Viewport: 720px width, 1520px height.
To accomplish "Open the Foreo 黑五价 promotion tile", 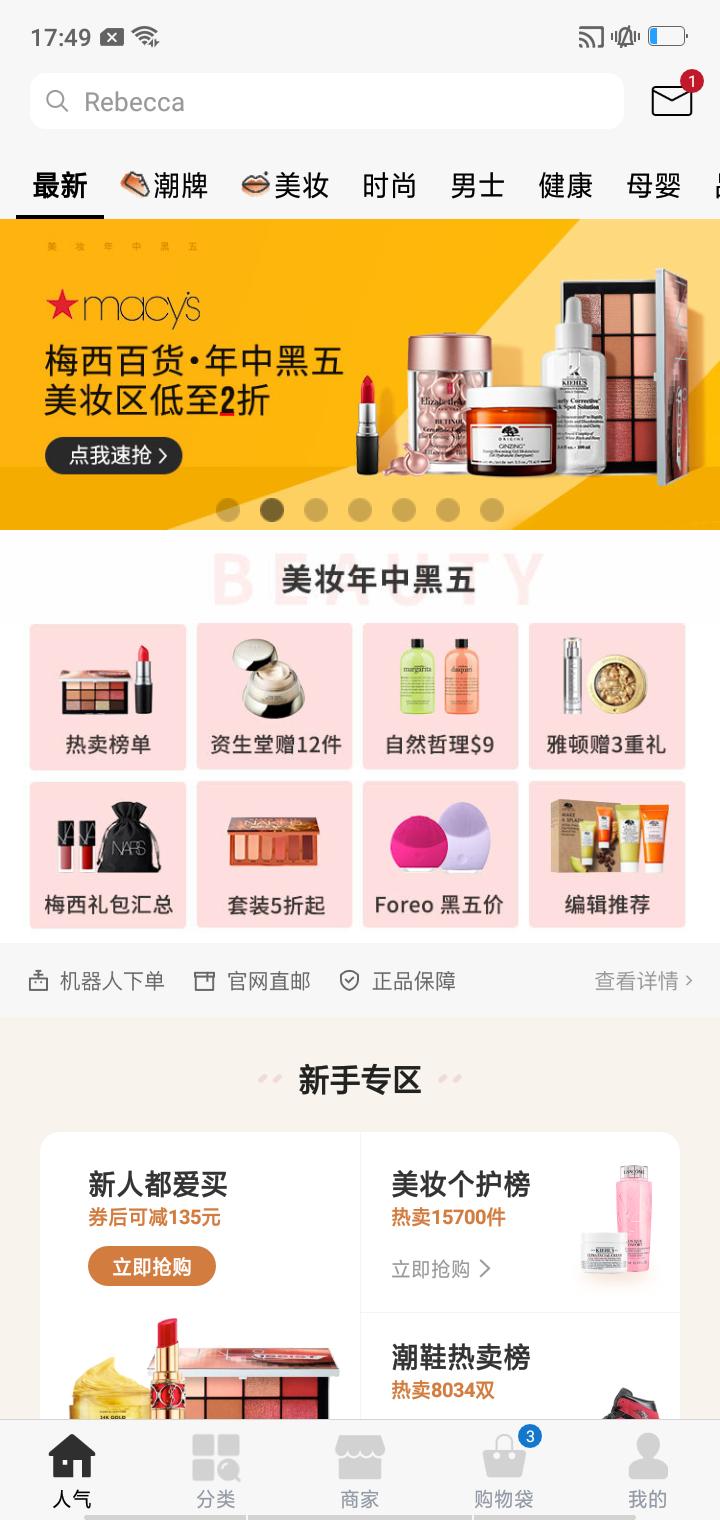I will click(440, 854).
